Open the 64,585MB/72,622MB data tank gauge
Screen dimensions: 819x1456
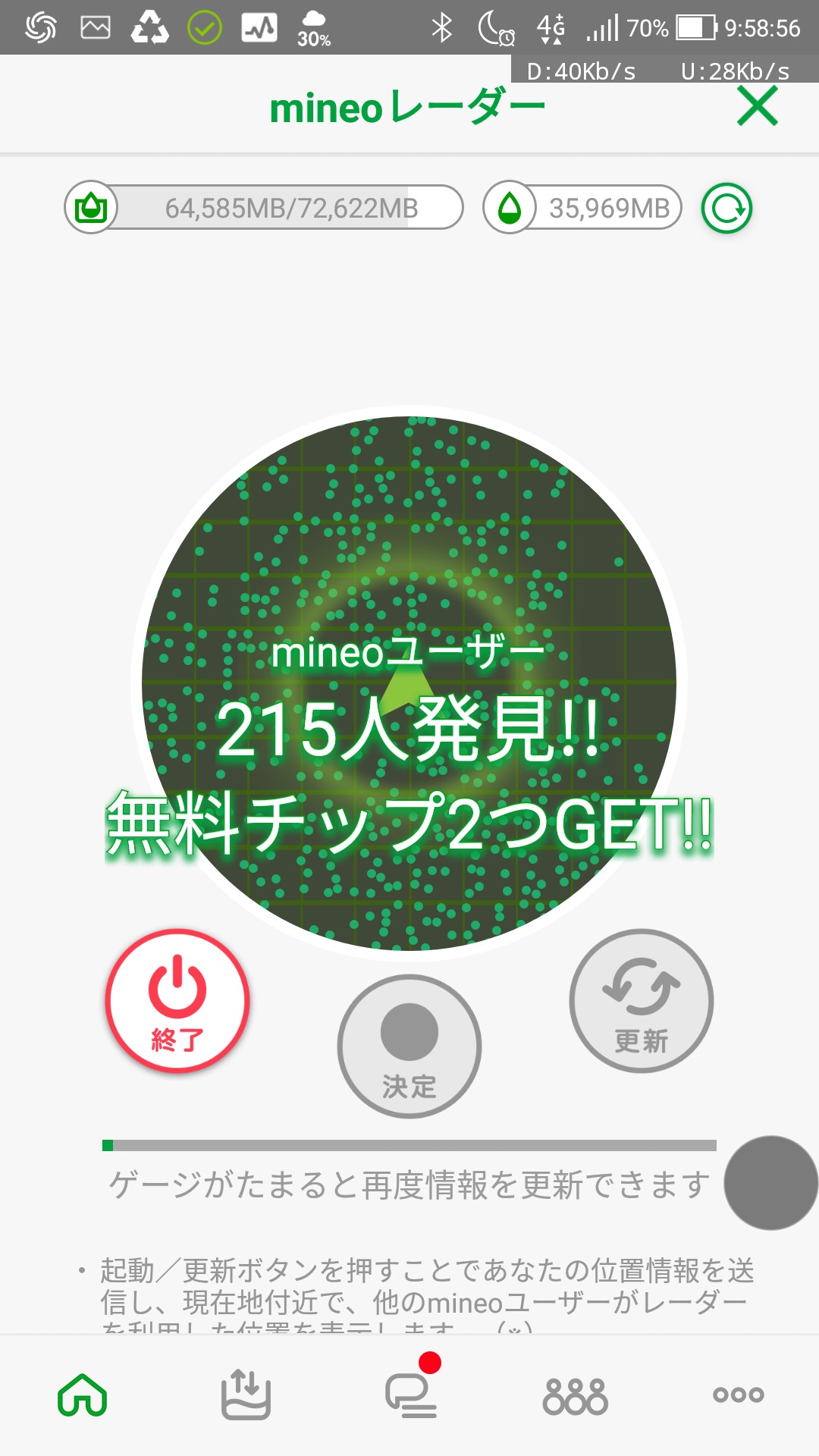pos(264,208)
